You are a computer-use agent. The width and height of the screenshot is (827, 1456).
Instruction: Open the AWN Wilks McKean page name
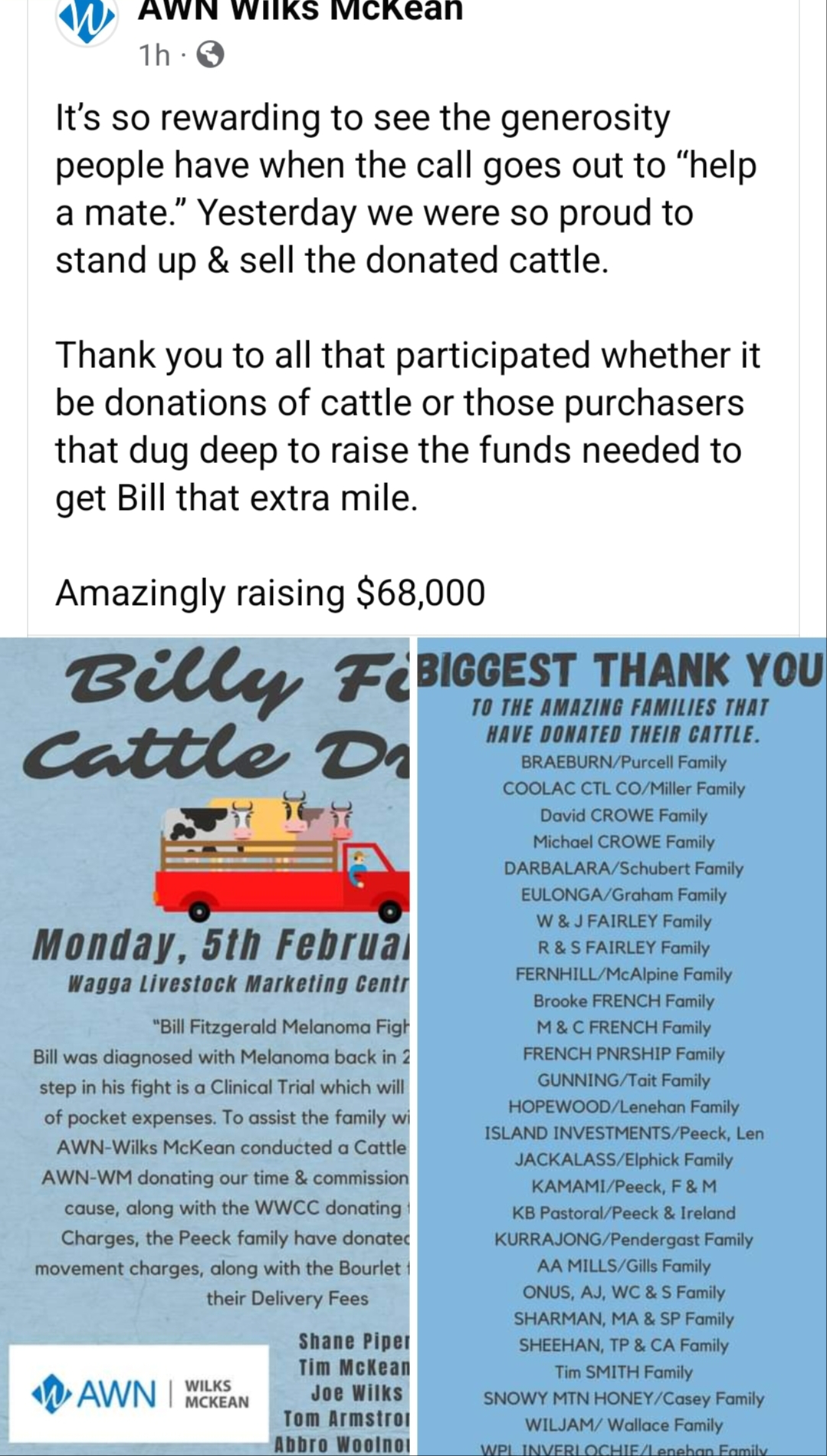pos(300,11)
